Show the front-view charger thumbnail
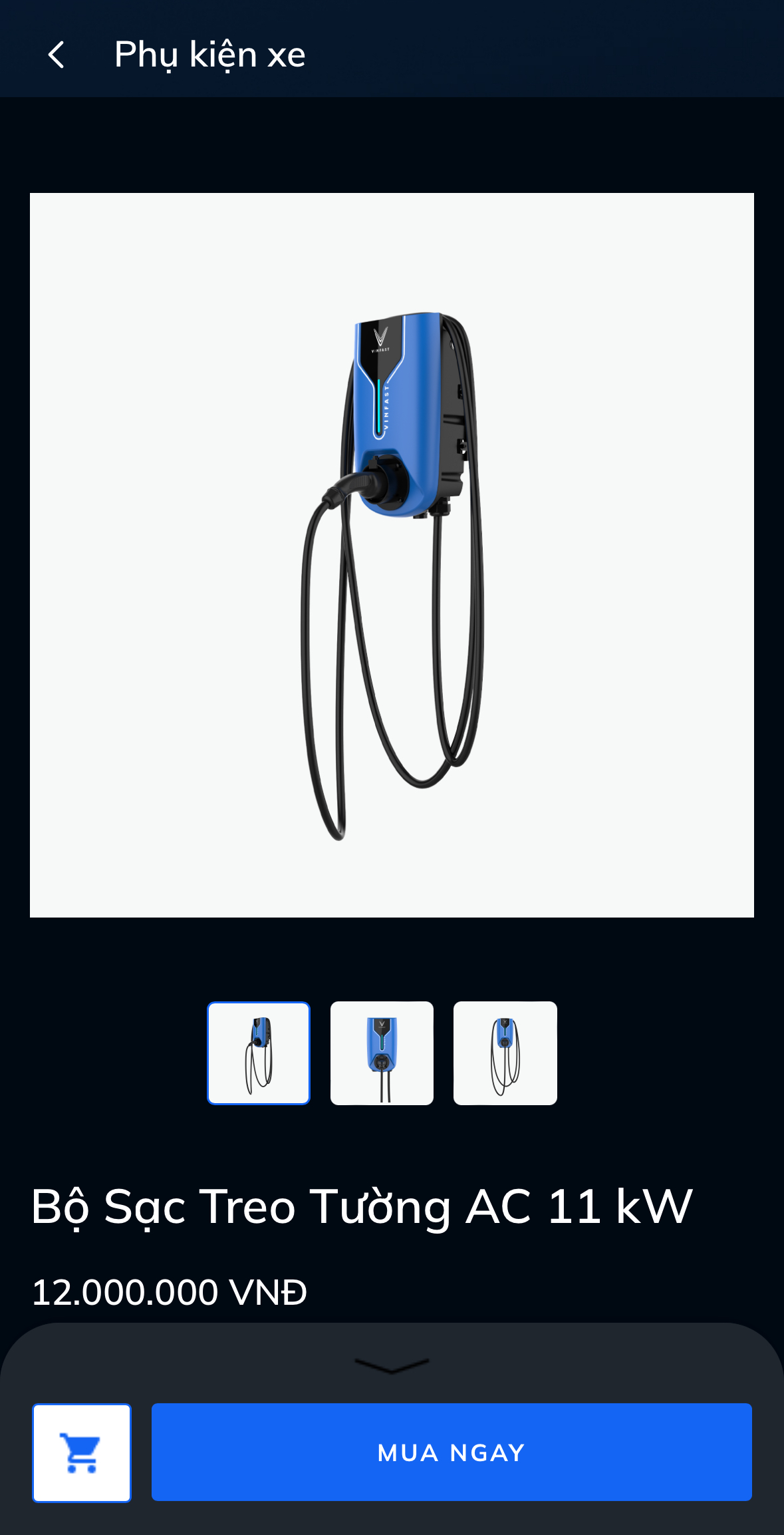 (x=382, y=1053)
